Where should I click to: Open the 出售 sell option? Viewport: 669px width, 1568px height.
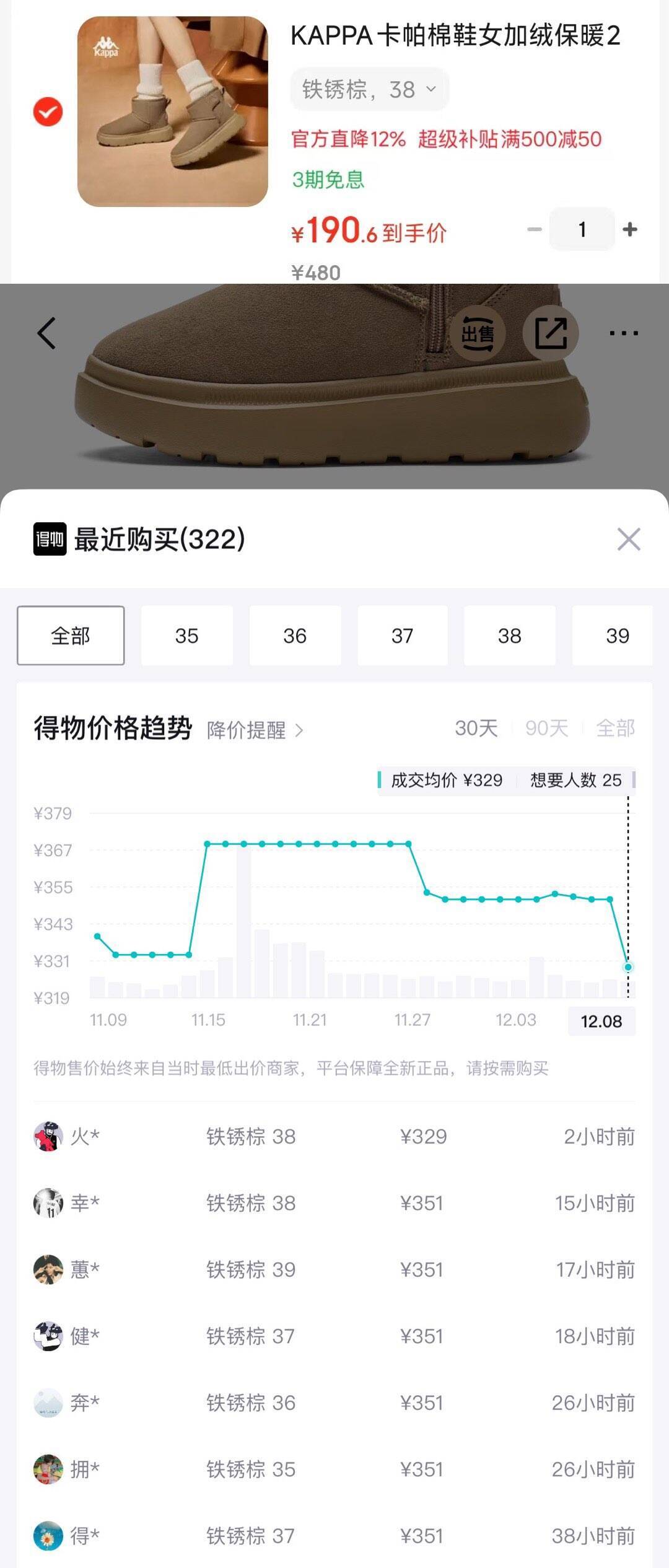click(478, 334)
